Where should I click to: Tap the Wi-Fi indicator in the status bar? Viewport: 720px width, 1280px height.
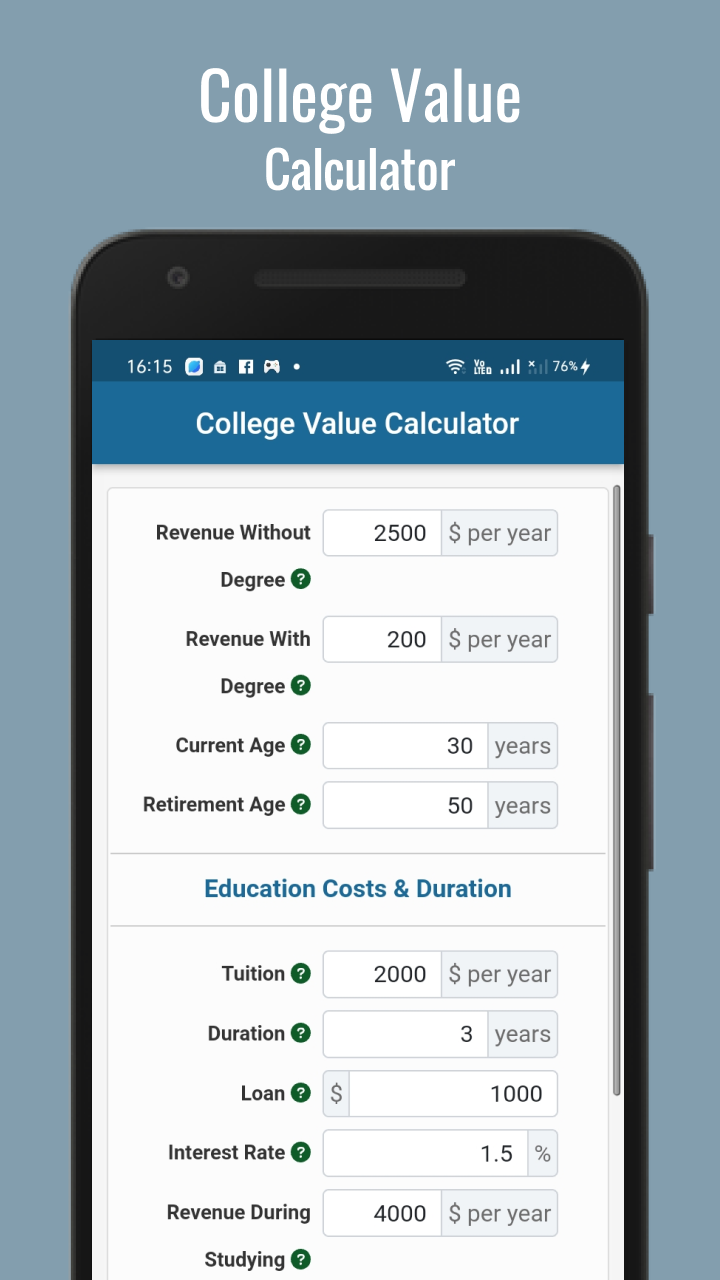[x=456, y=367]
